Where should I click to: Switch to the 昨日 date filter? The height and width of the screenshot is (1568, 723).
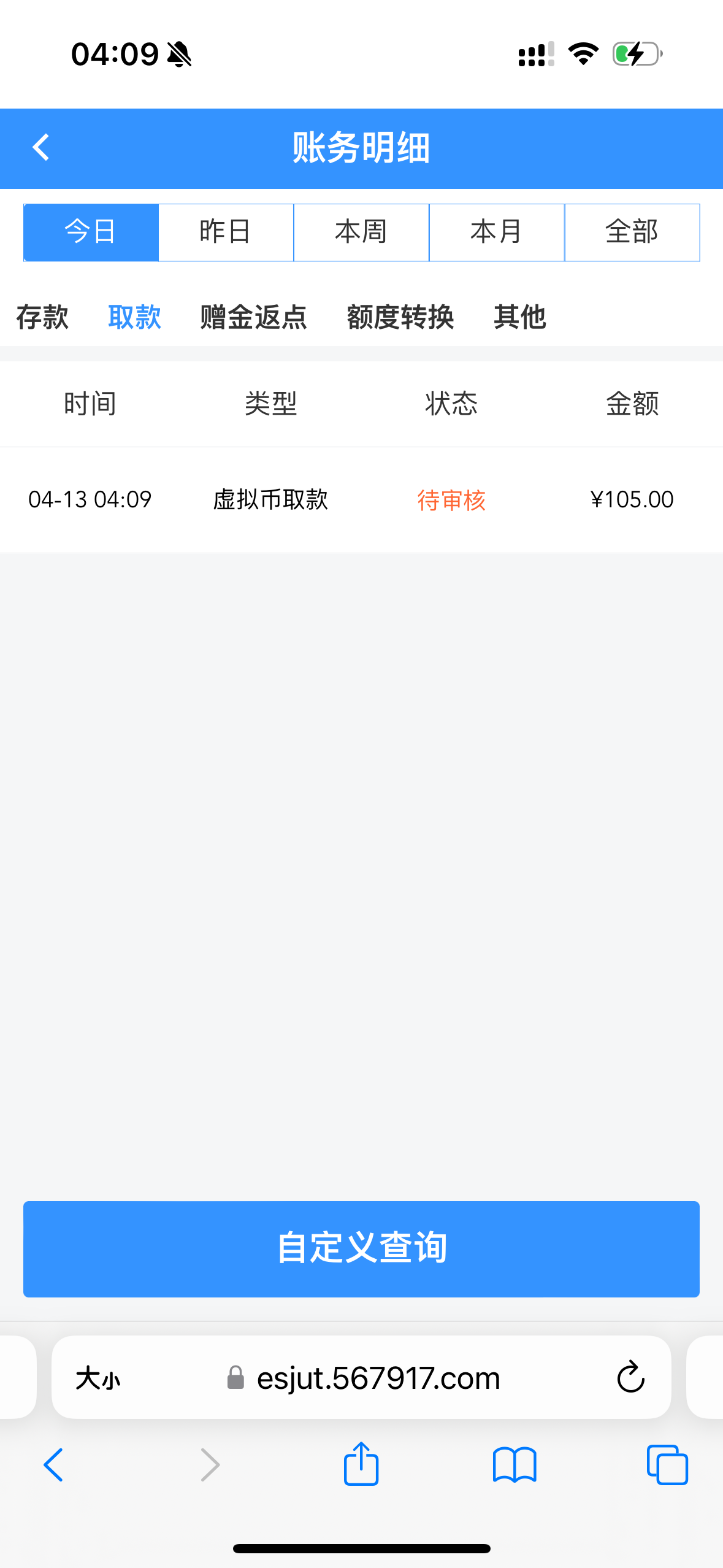click(x=226, y=233)
